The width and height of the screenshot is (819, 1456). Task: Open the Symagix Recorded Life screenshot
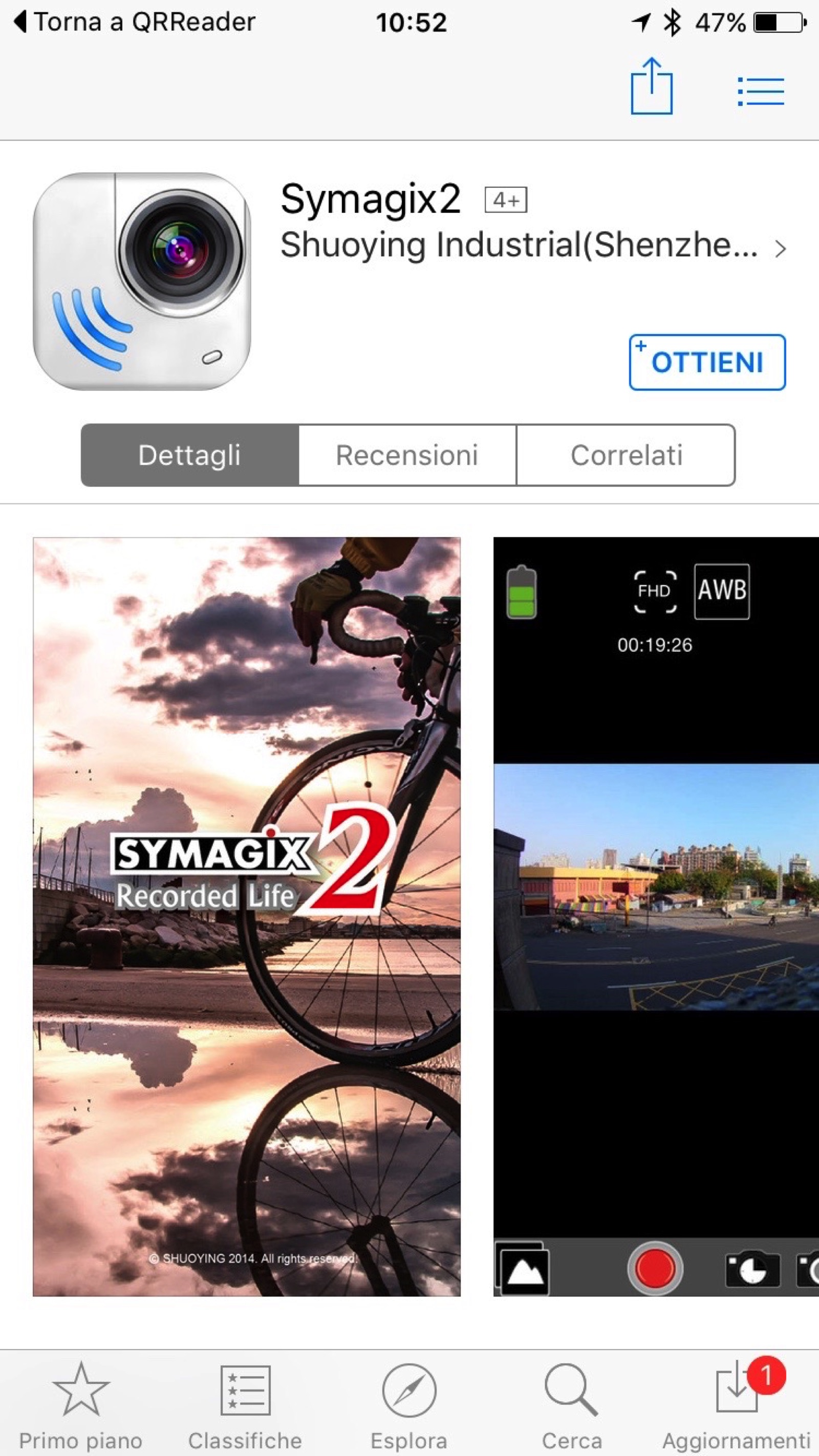click(247, 917)
